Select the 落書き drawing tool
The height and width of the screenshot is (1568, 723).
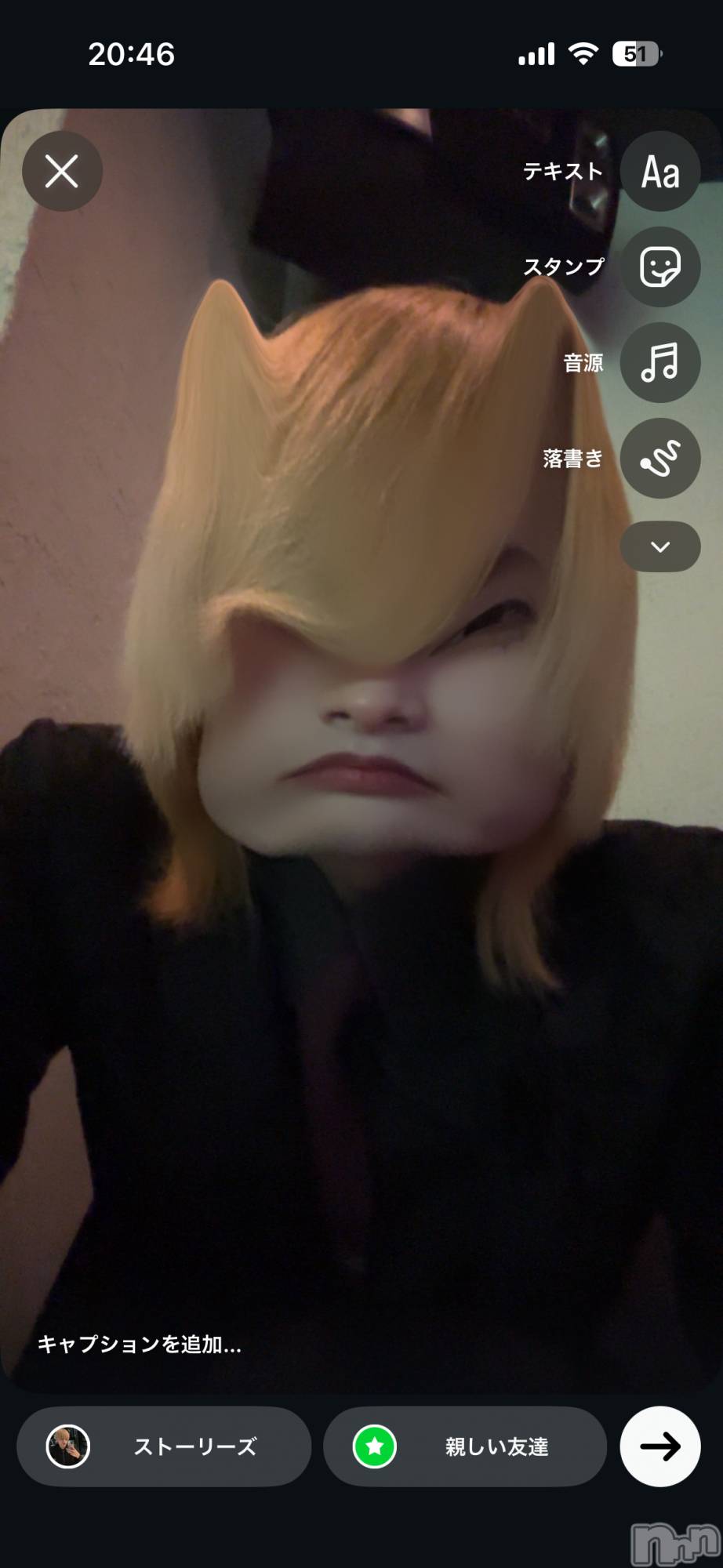tap(659, 458)
